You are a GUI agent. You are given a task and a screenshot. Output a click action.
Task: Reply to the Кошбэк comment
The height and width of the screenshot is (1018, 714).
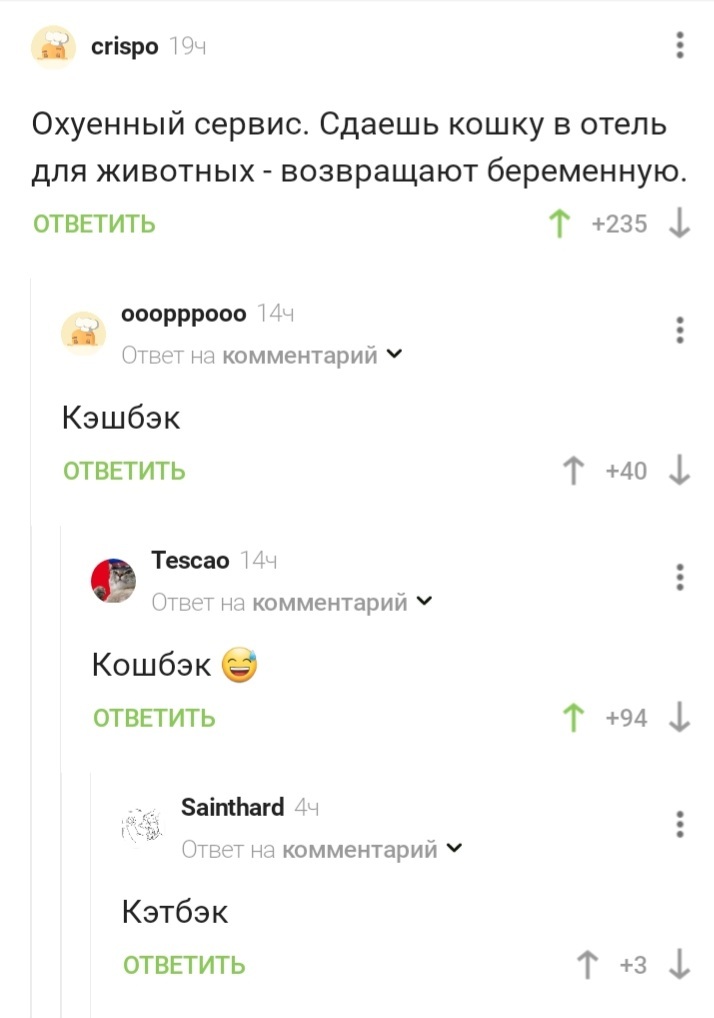(154, 717)
